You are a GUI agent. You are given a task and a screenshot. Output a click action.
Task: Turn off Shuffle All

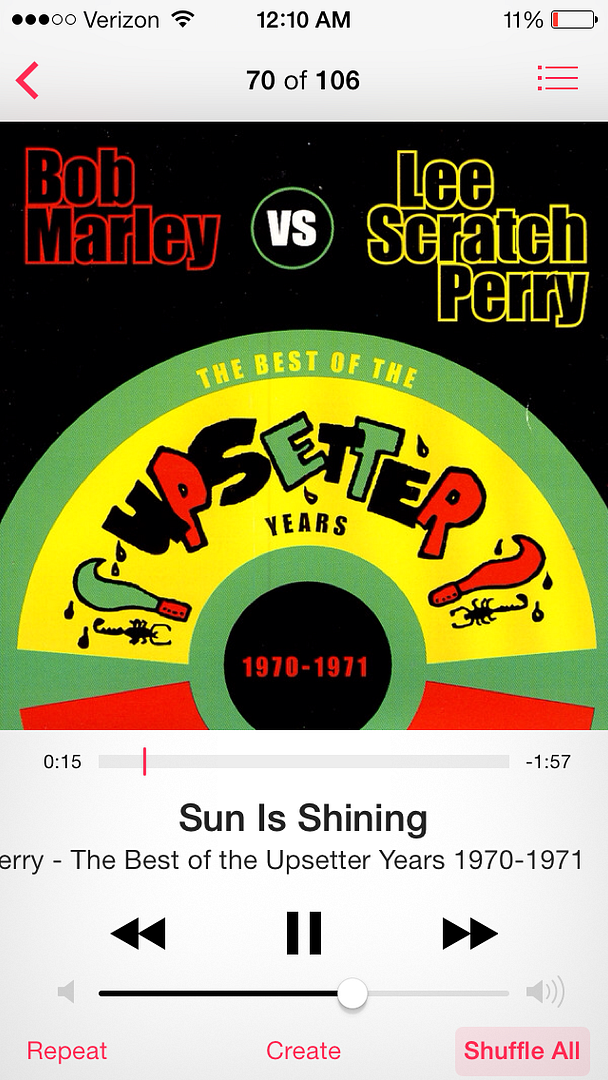tap(521, 1051)
